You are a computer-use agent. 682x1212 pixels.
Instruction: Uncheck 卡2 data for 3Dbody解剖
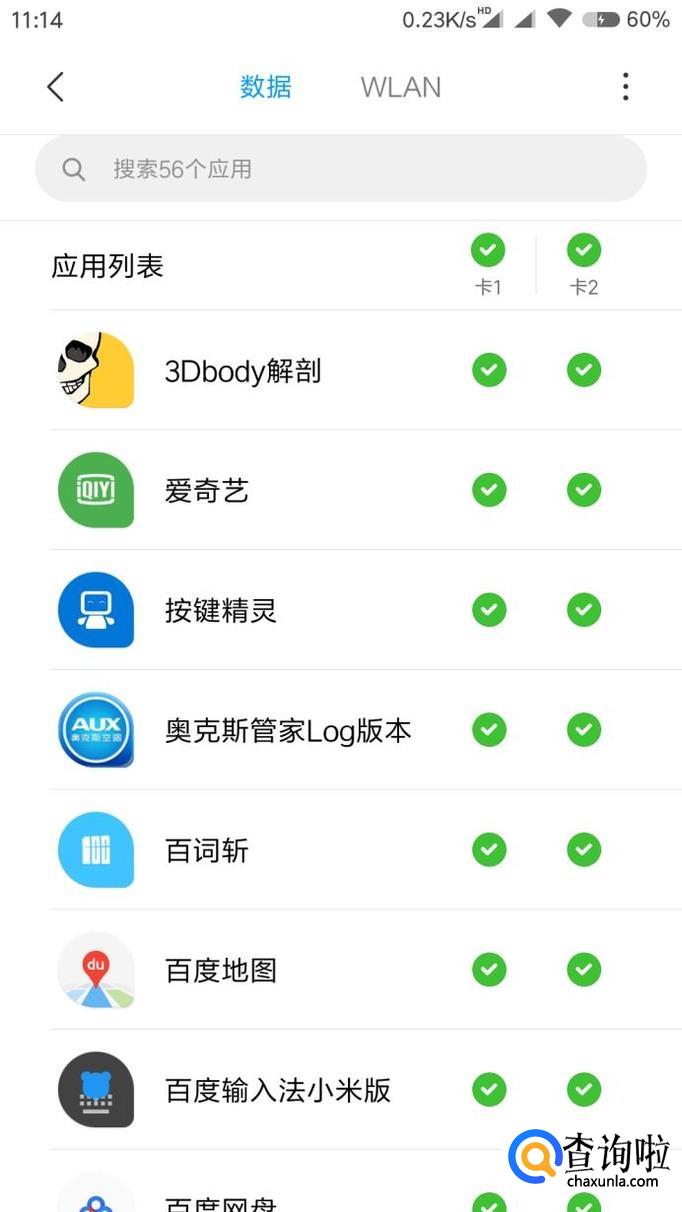coord(584,370)
